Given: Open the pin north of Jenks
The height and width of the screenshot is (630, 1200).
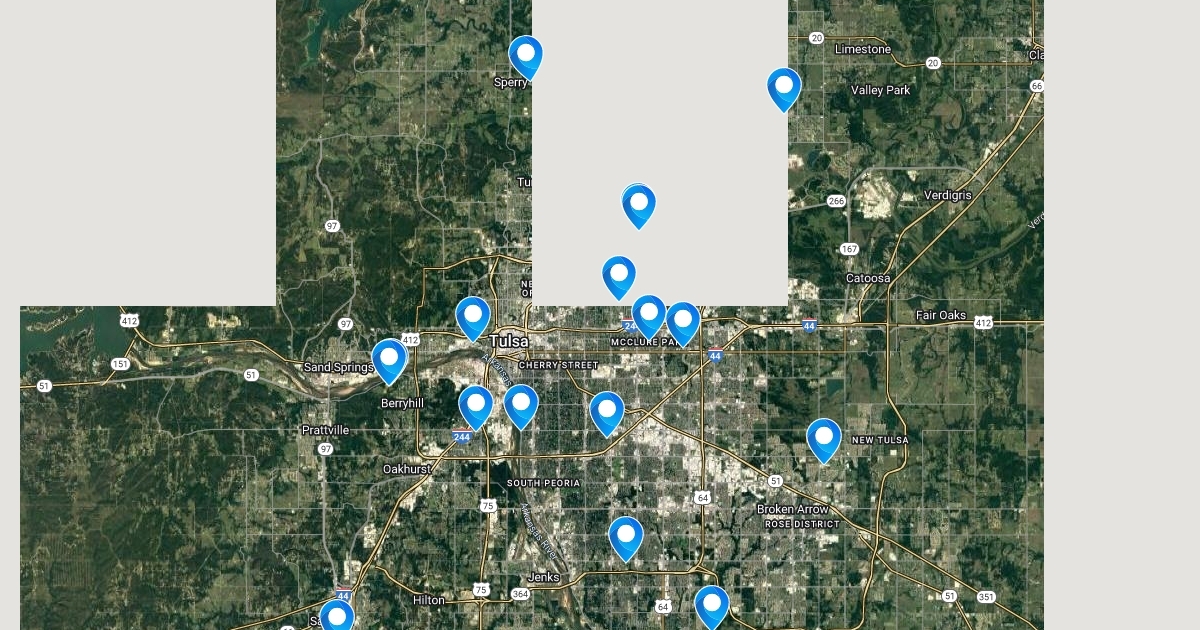Looking at the screenshot, I should click(626, 536).
